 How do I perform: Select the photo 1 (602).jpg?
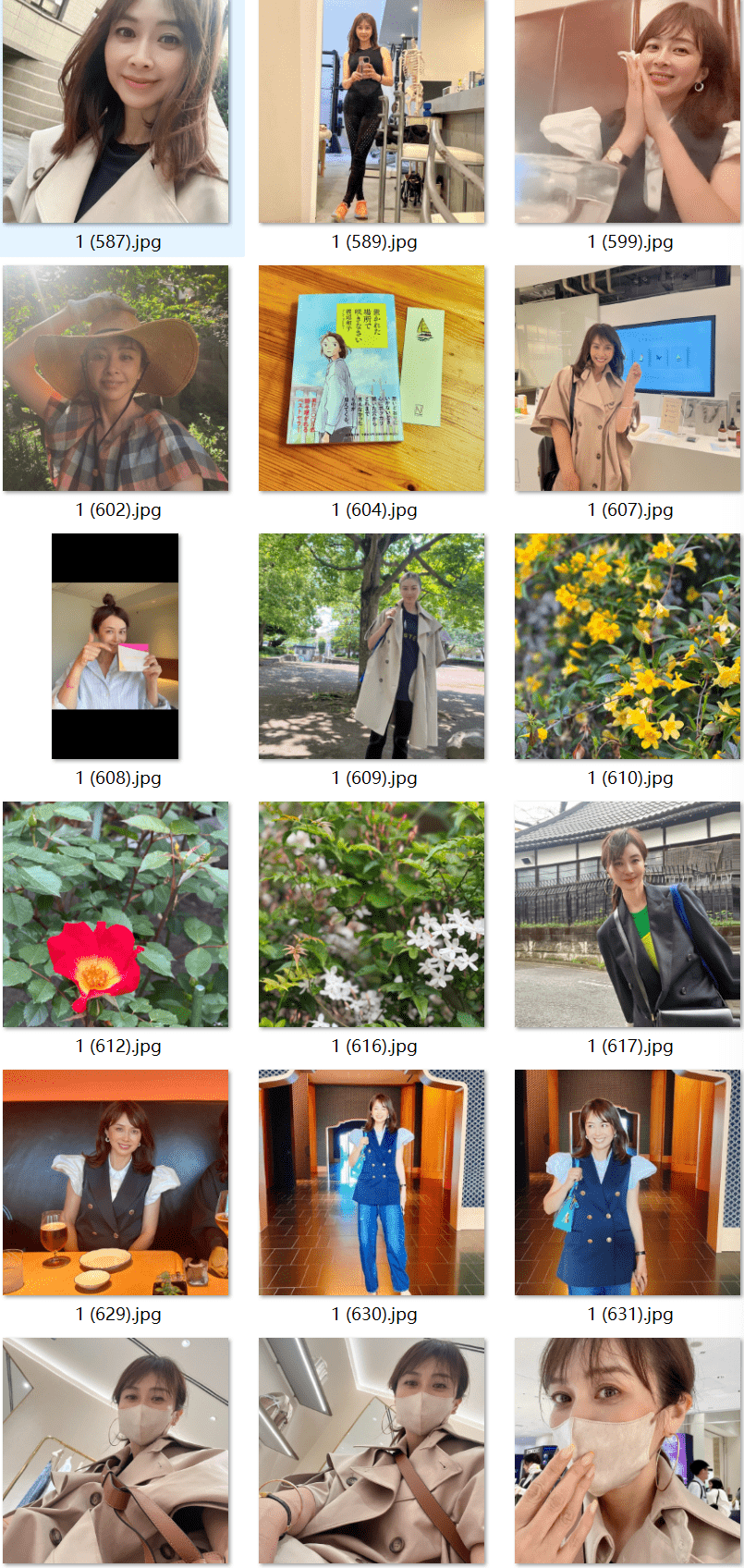[x=116, y=378]
